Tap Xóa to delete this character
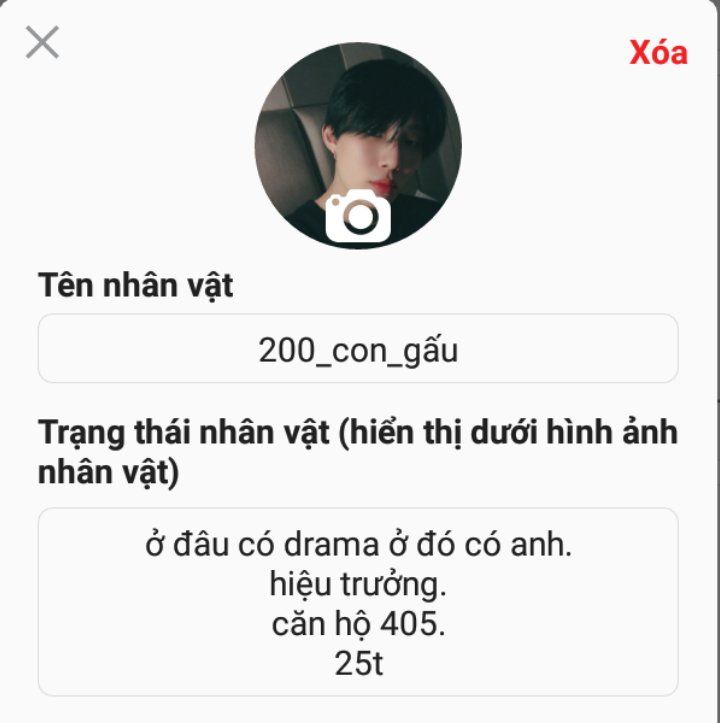 click(658, 52)
